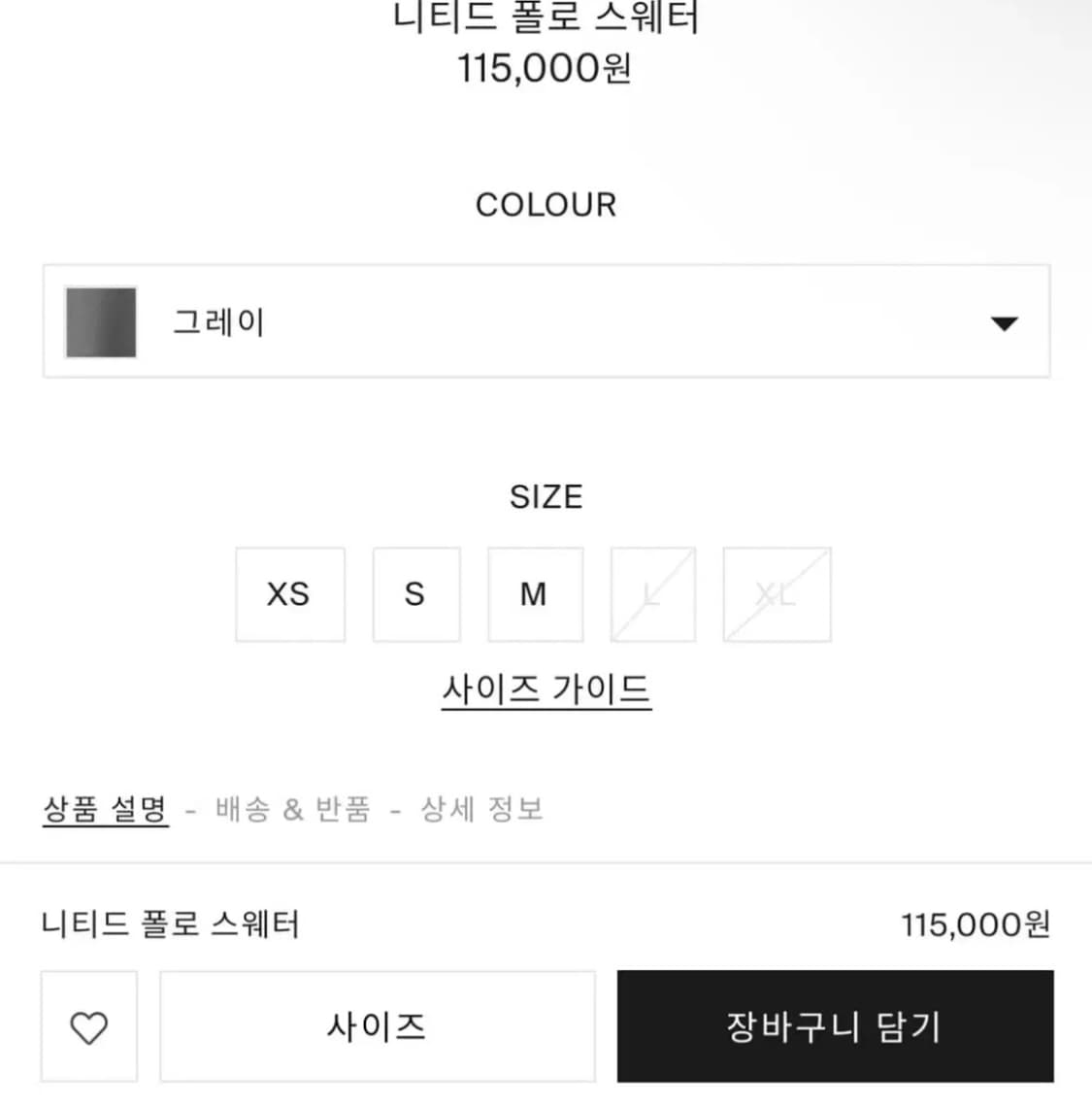
Task: Click the product title 니티드 폴로 스웨터
Action: [x=546, y=15]
